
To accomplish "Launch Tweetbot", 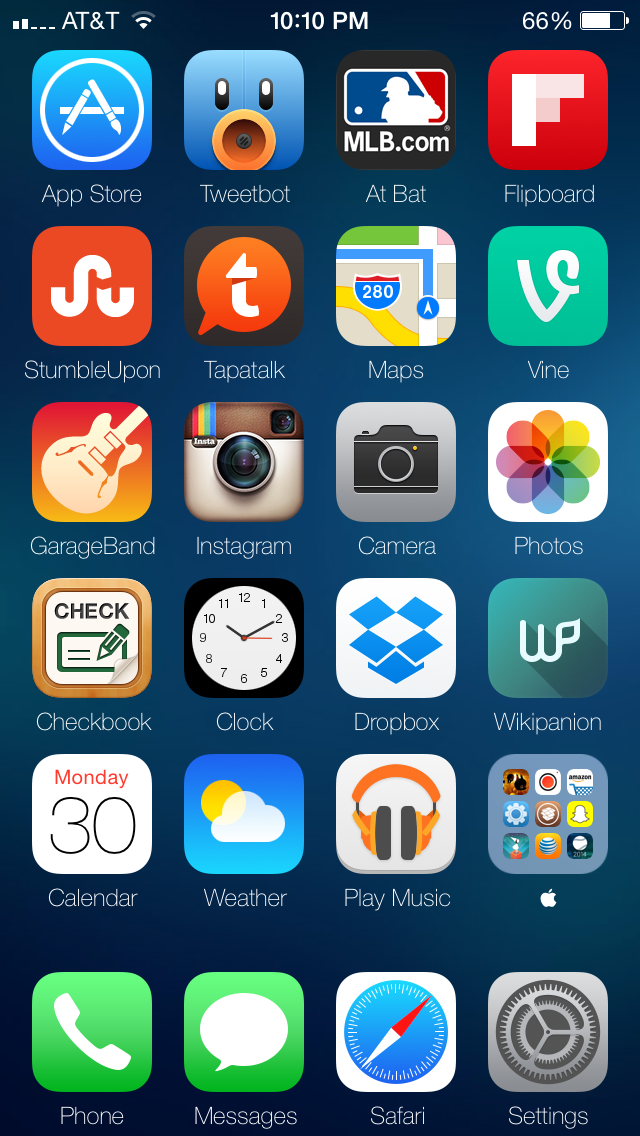I will click(x=244, y=110).
